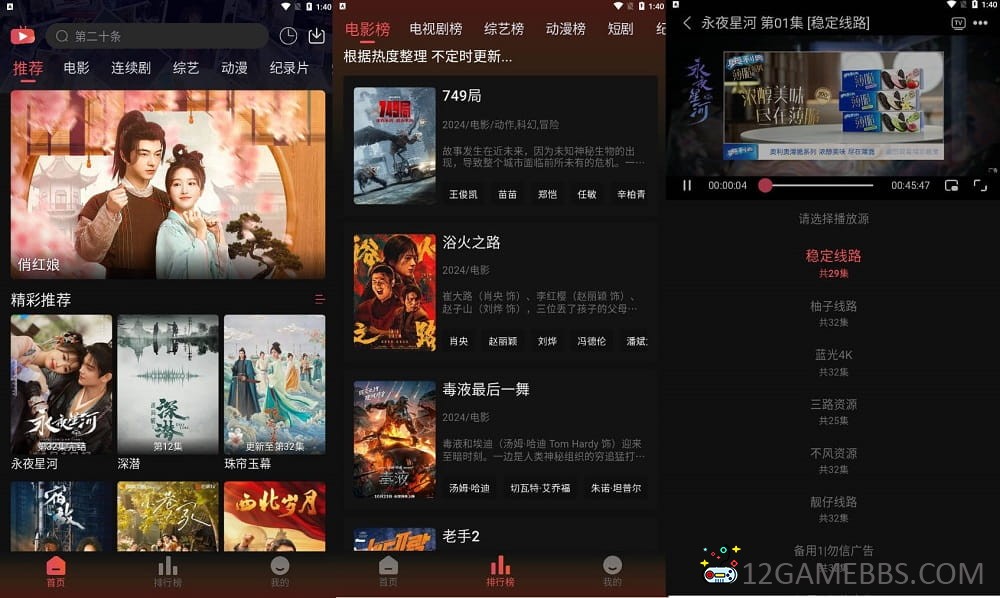Switch to the 动漫榜 ranking tab
Screen dimensions: 1000x598
565,29
